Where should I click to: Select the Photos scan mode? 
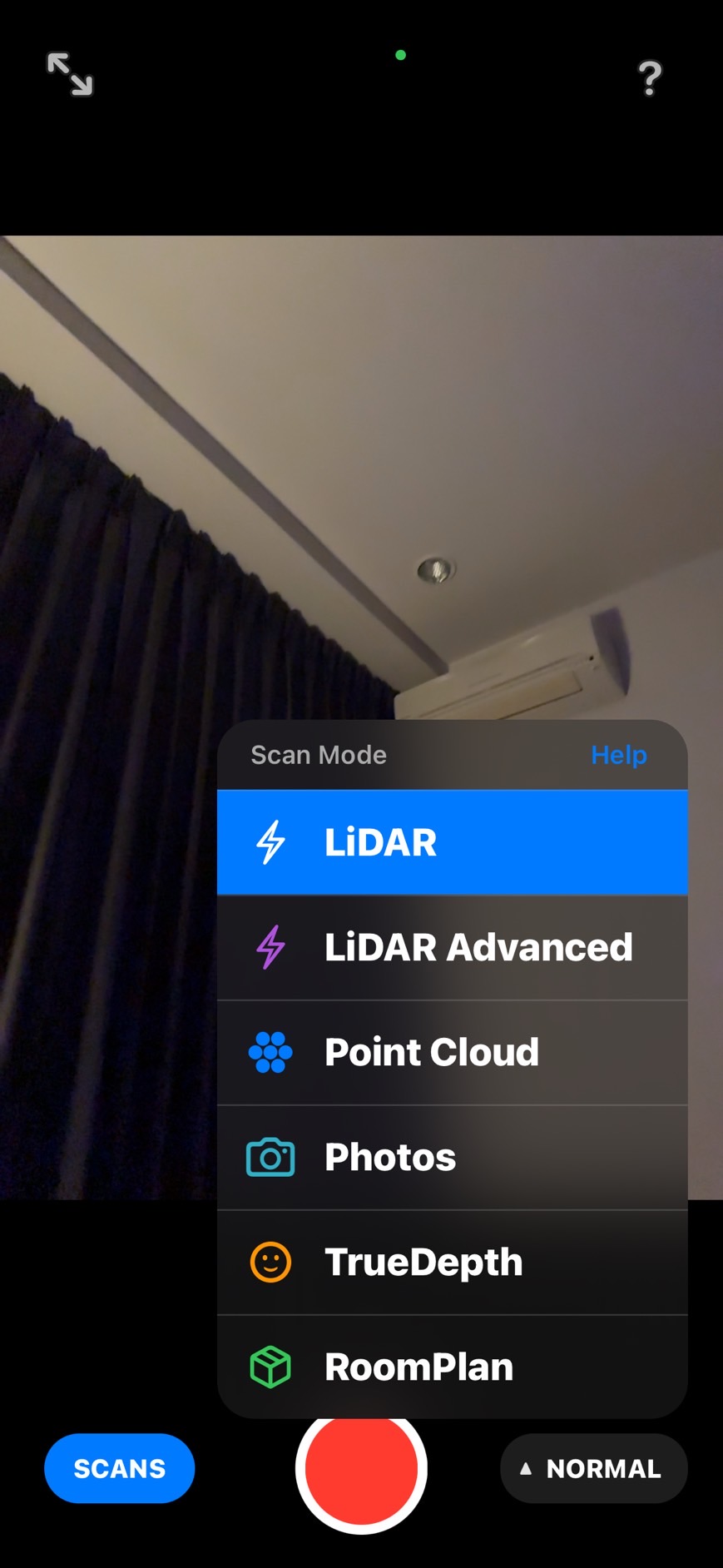click(452, 1158)
